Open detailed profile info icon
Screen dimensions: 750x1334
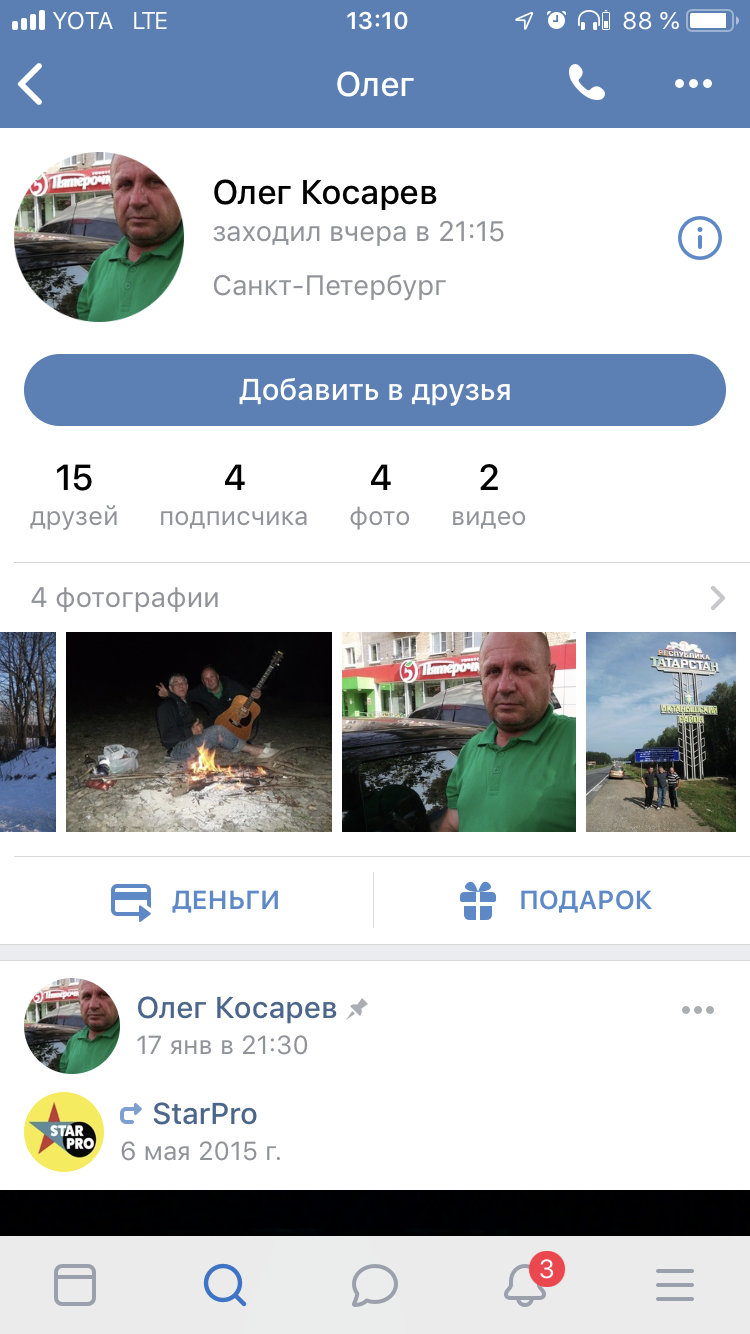[x=699, y=238]
